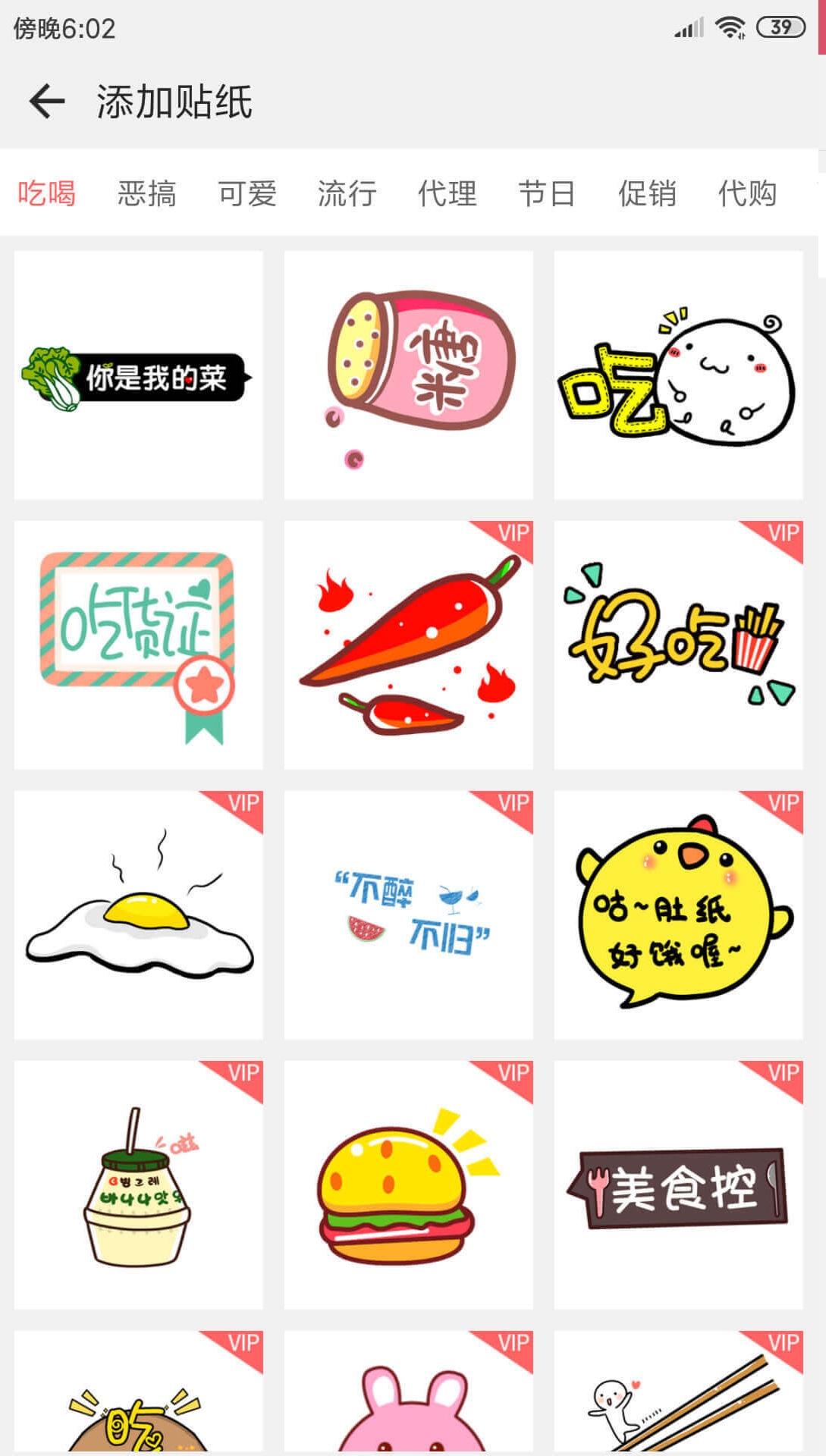Open the 流行 sticker category
The width and height of the screenshot is (826, 1456).
point(347,193)
